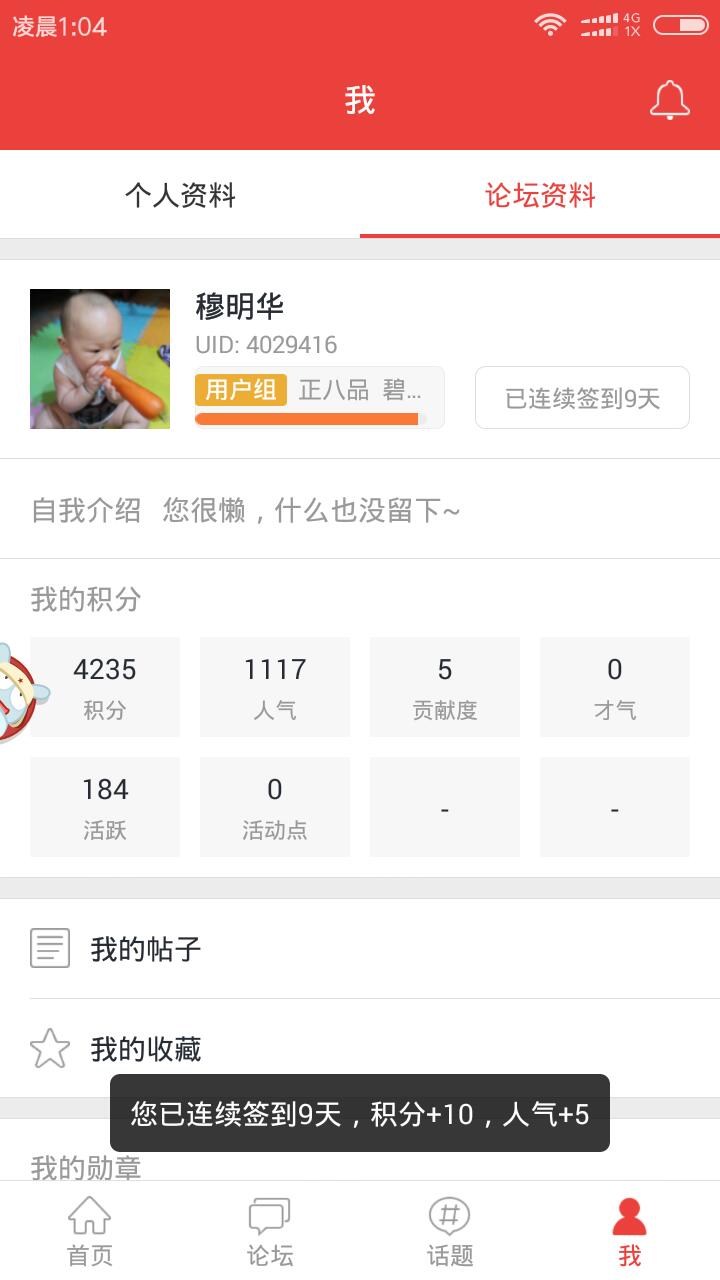This screenshot has width=720, height=1280.
Task: Open the 话题 topics tab
Action: tap(450, 1232)
